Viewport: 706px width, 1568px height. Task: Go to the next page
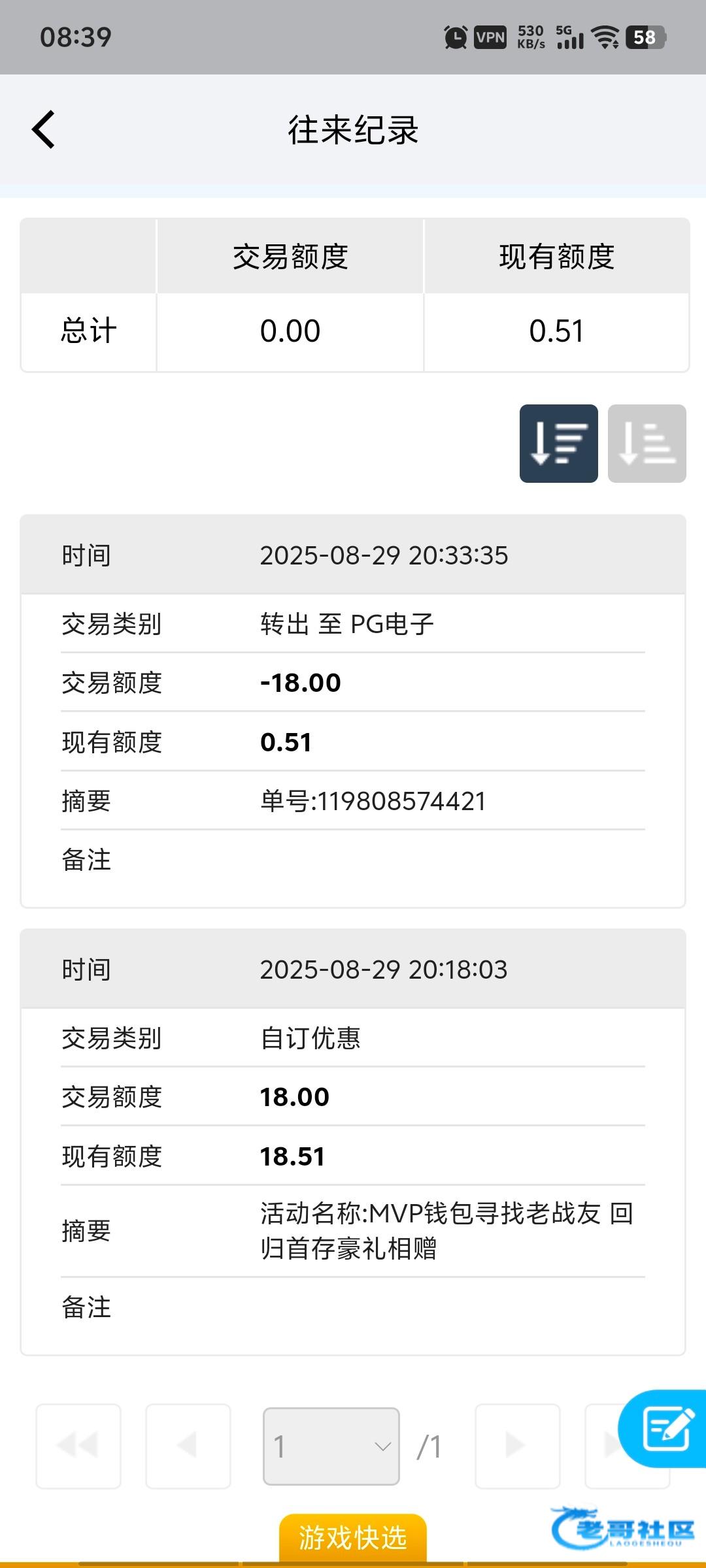(518, 1446)
